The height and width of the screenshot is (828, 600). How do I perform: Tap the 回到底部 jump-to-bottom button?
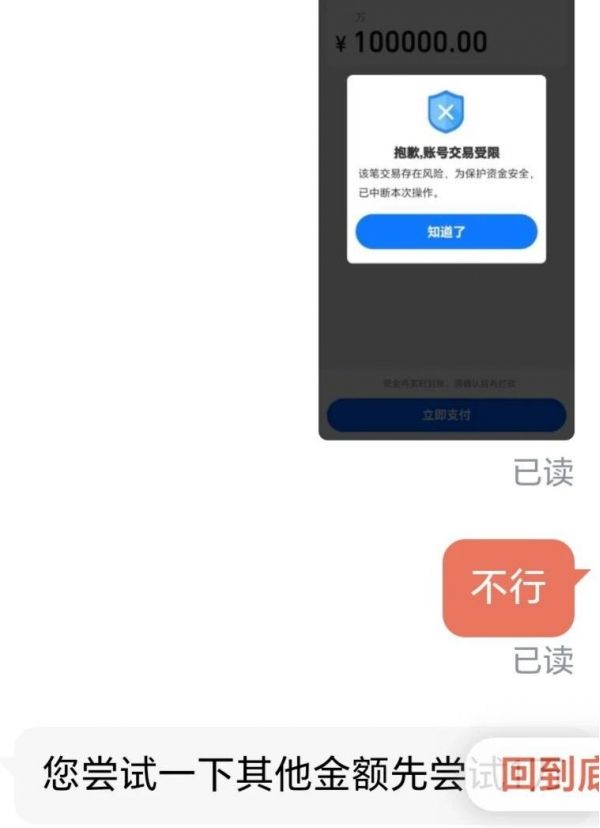tap(545, 775)
